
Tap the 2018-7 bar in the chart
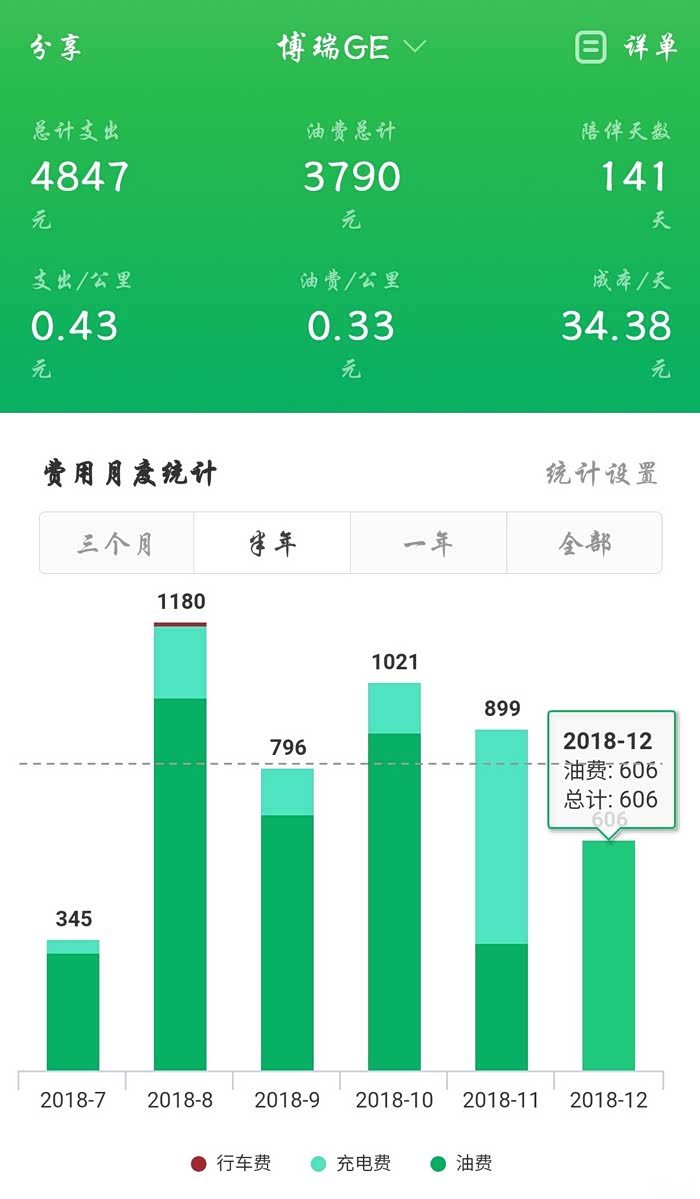[x=73, y=1005]
